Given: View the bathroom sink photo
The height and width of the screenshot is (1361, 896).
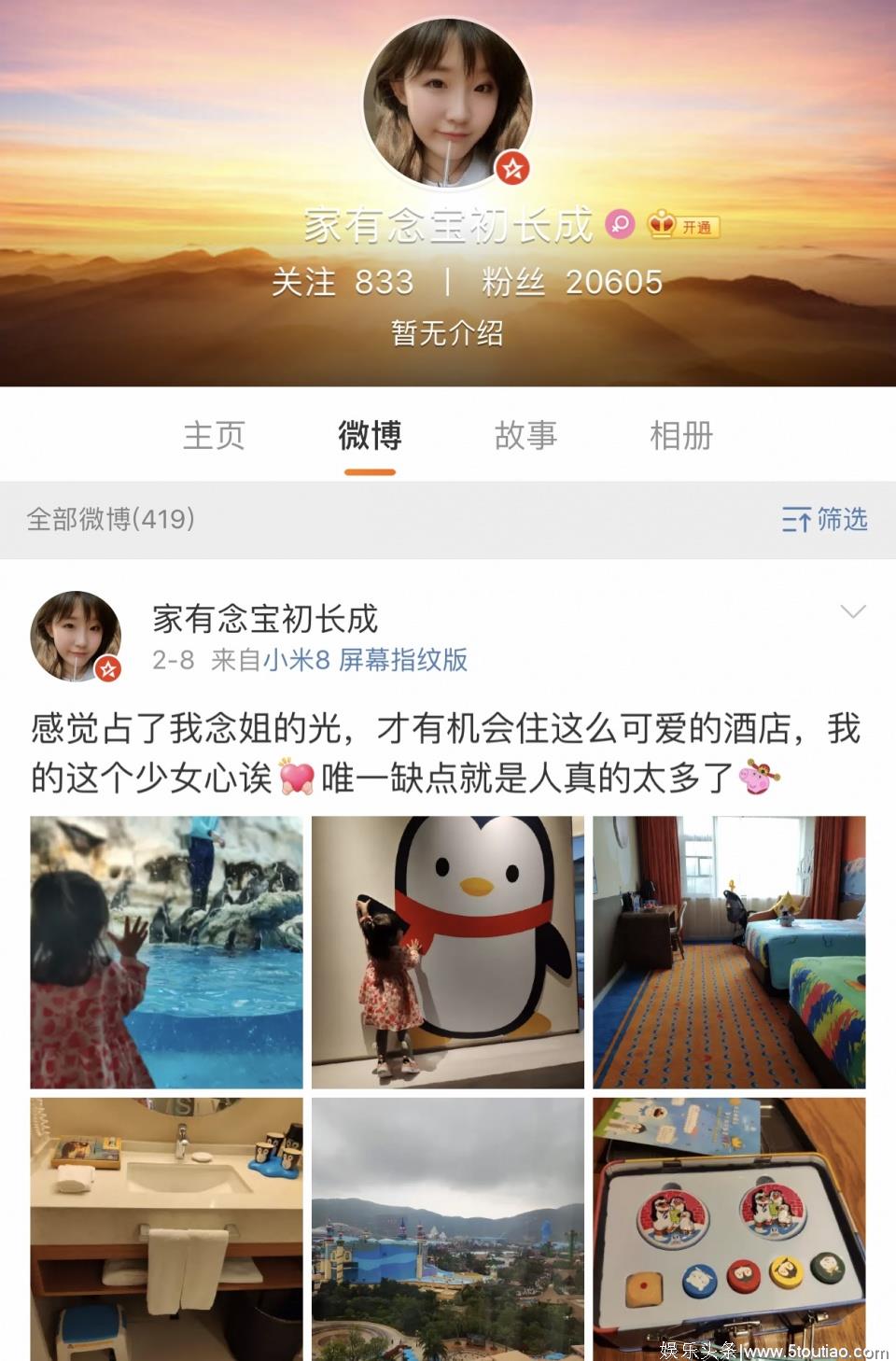Looking at the screenshot, I should 166,1228.
